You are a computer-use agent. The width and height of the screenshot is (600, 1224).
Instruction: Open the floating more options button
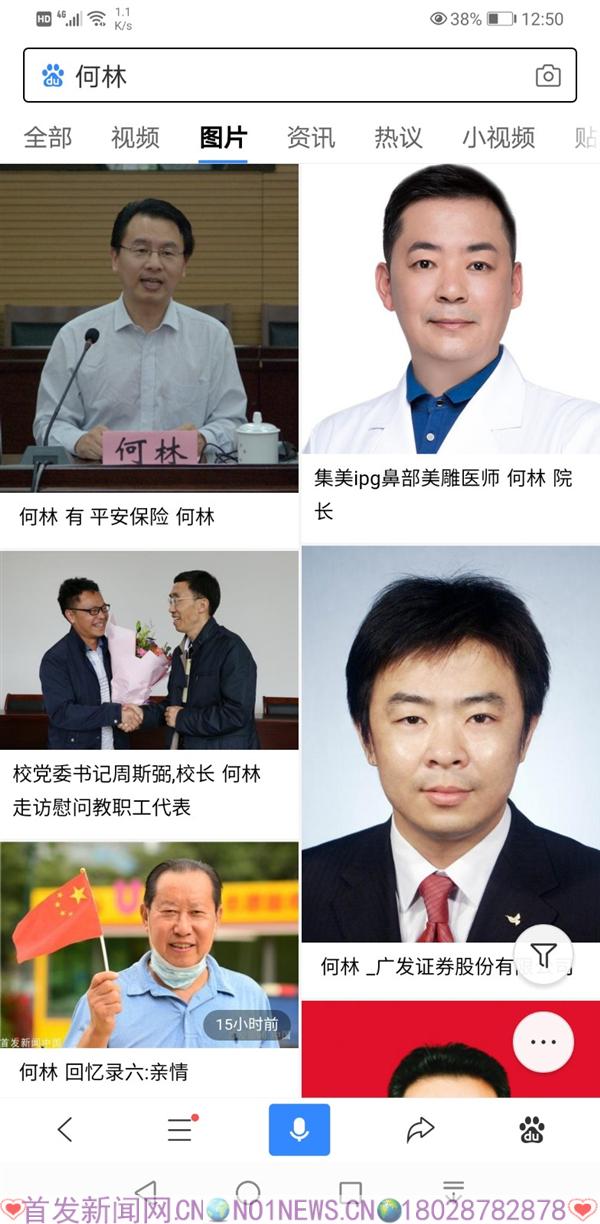point(543,1042)
